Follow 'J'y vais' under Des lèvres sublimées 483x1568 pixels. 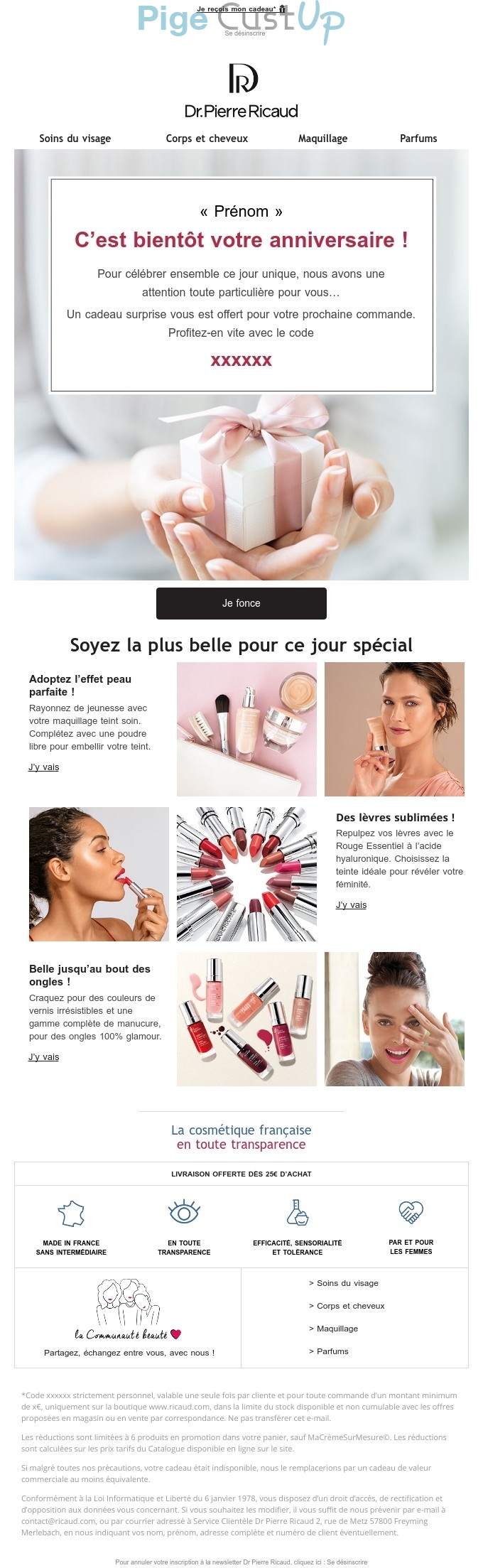pos(351,905)
